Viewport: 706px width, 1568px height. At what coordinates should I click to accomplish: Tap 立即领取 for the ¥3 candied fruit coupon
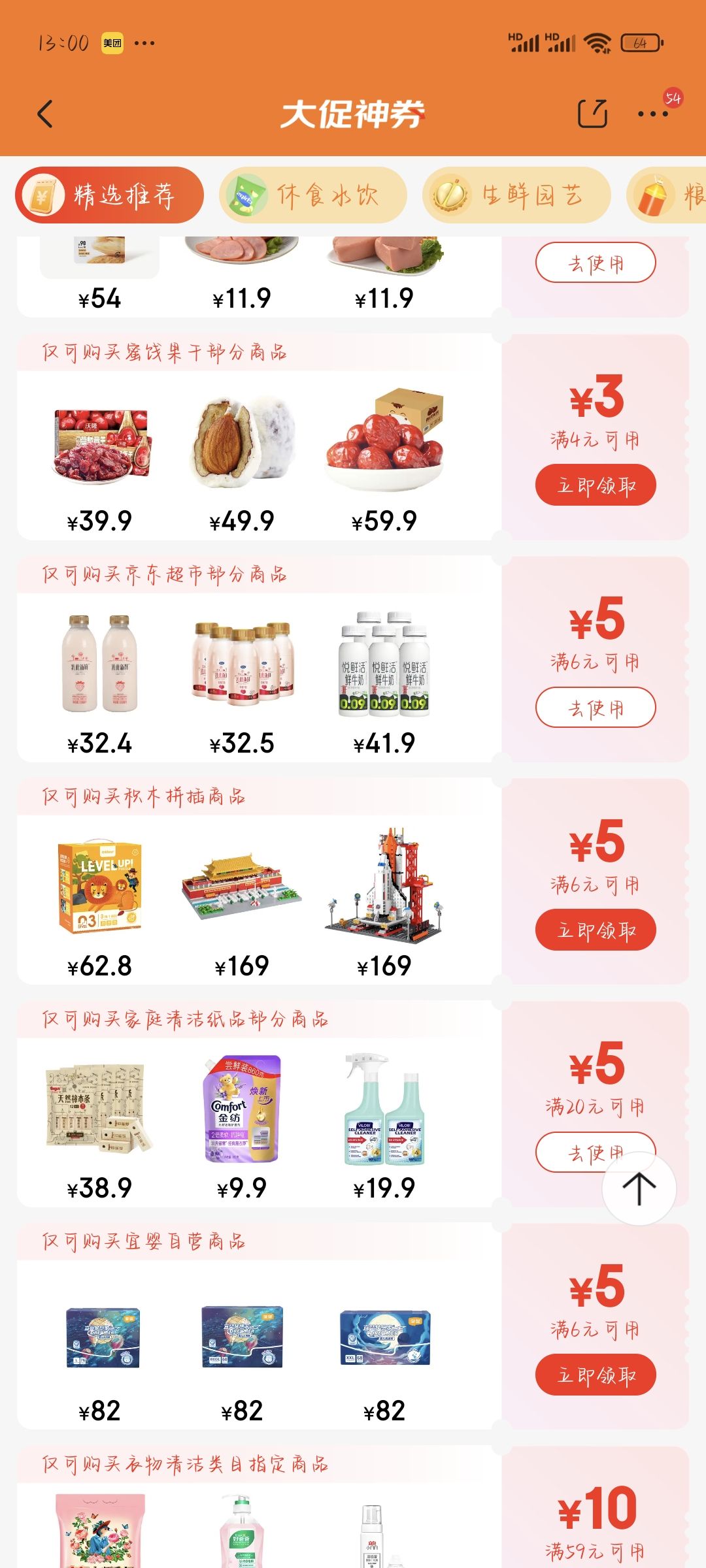596,483
